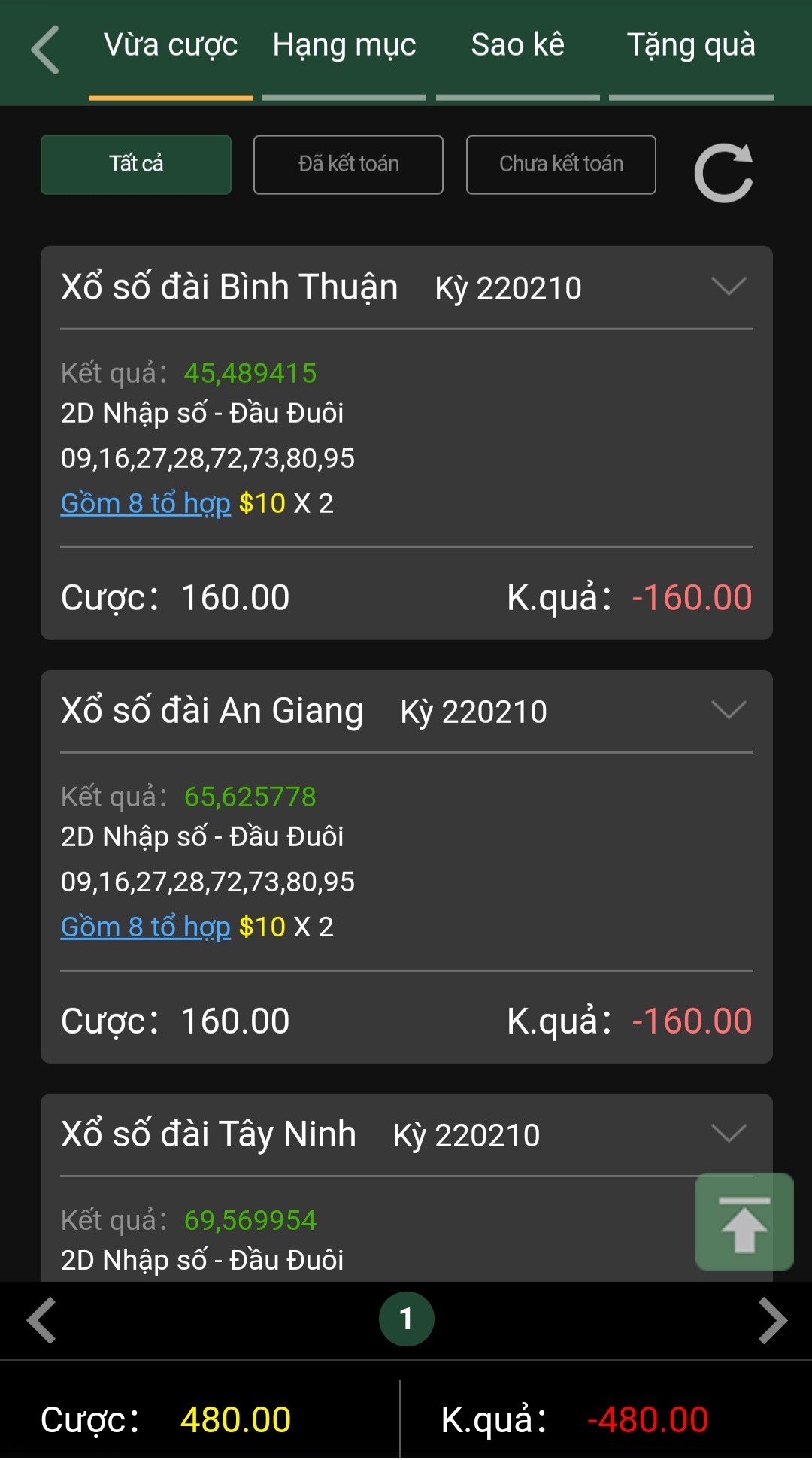Expand the Bình Thuận lottery card

729,286
